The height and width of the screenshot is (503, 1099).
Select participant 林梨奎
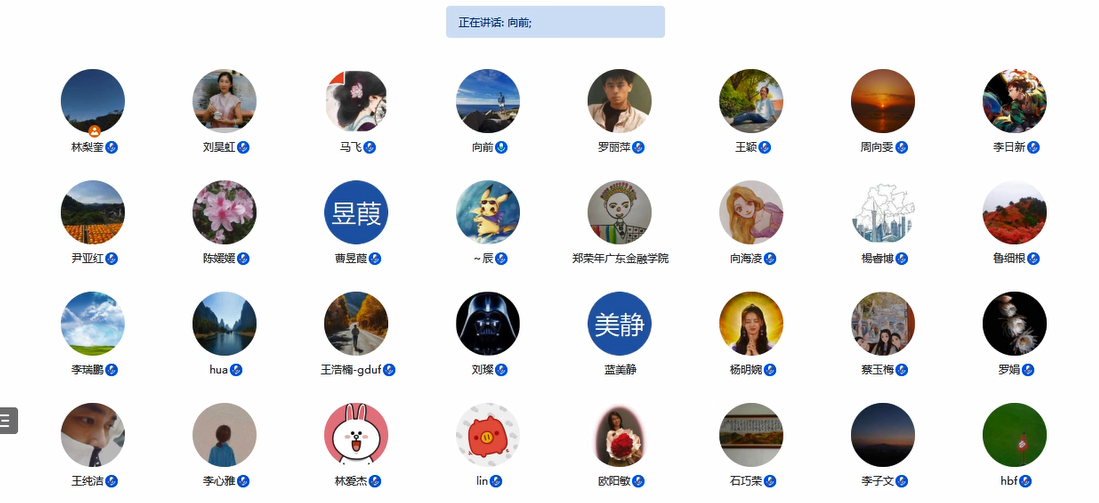93,101
